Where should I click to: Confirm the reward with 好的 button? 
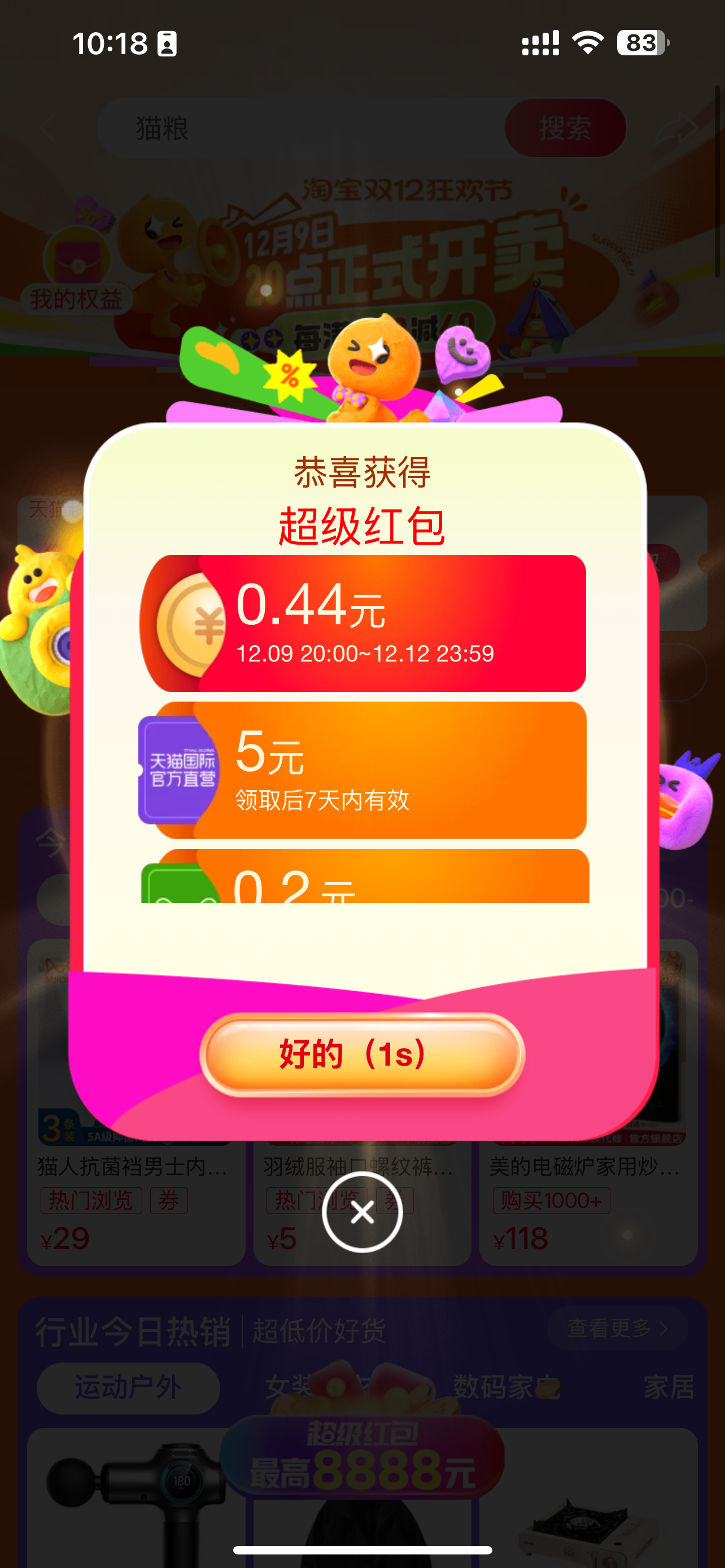[361, 1054]
